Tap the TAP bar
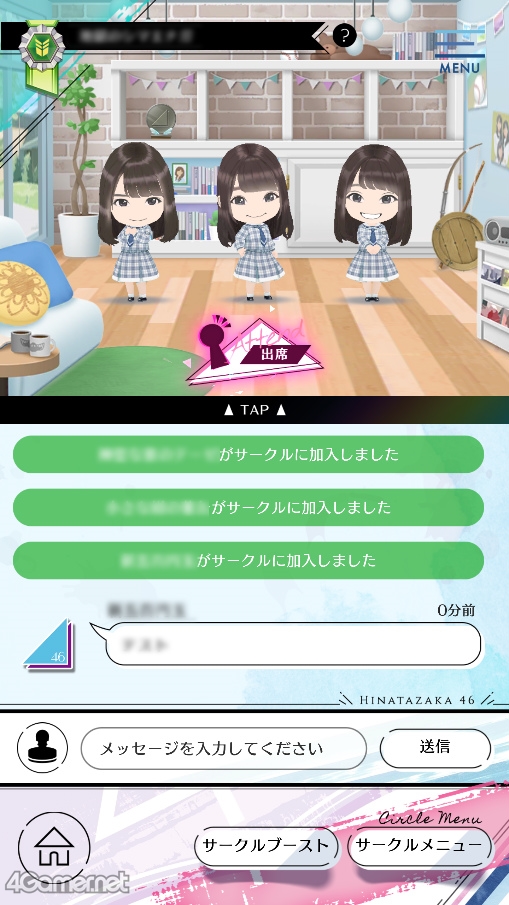 [254, 410]
